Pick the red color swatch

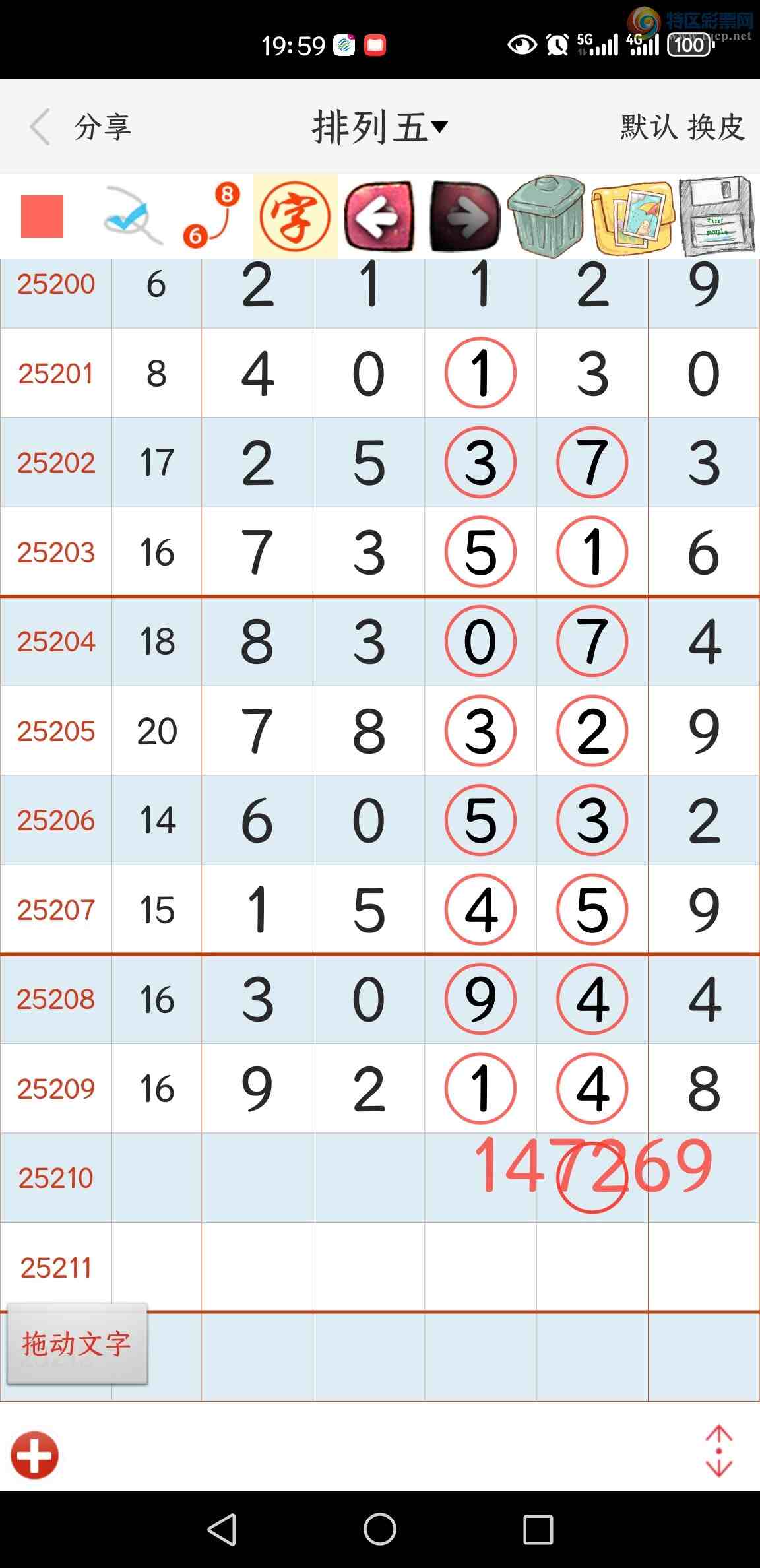point(42,216)
